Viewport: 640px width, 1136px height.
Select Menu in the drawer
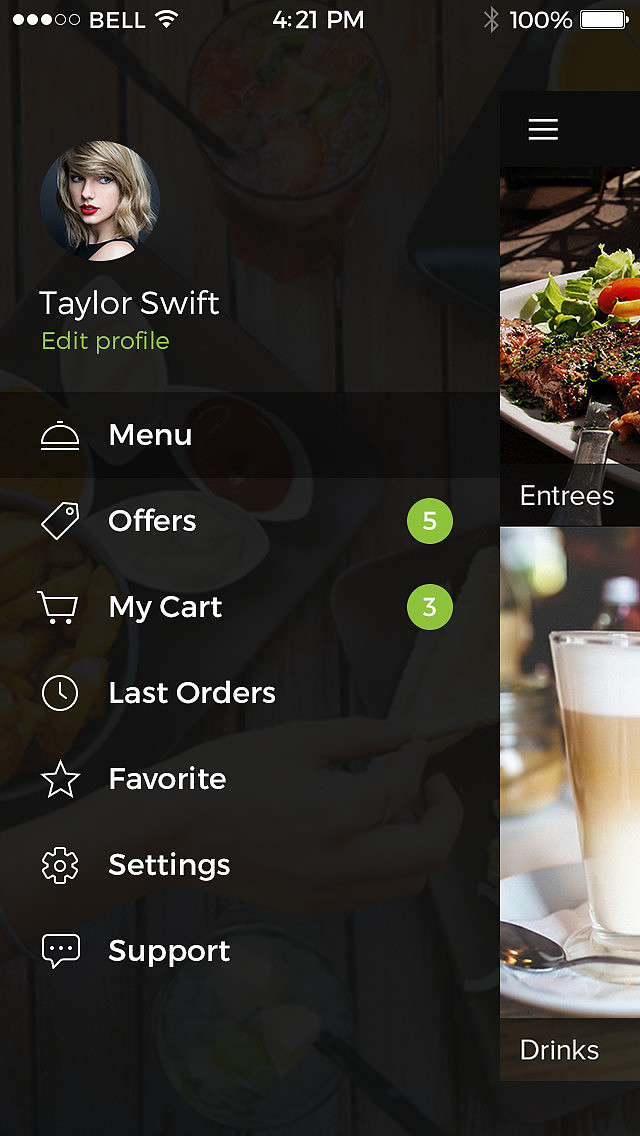click(x=249, y=435)
